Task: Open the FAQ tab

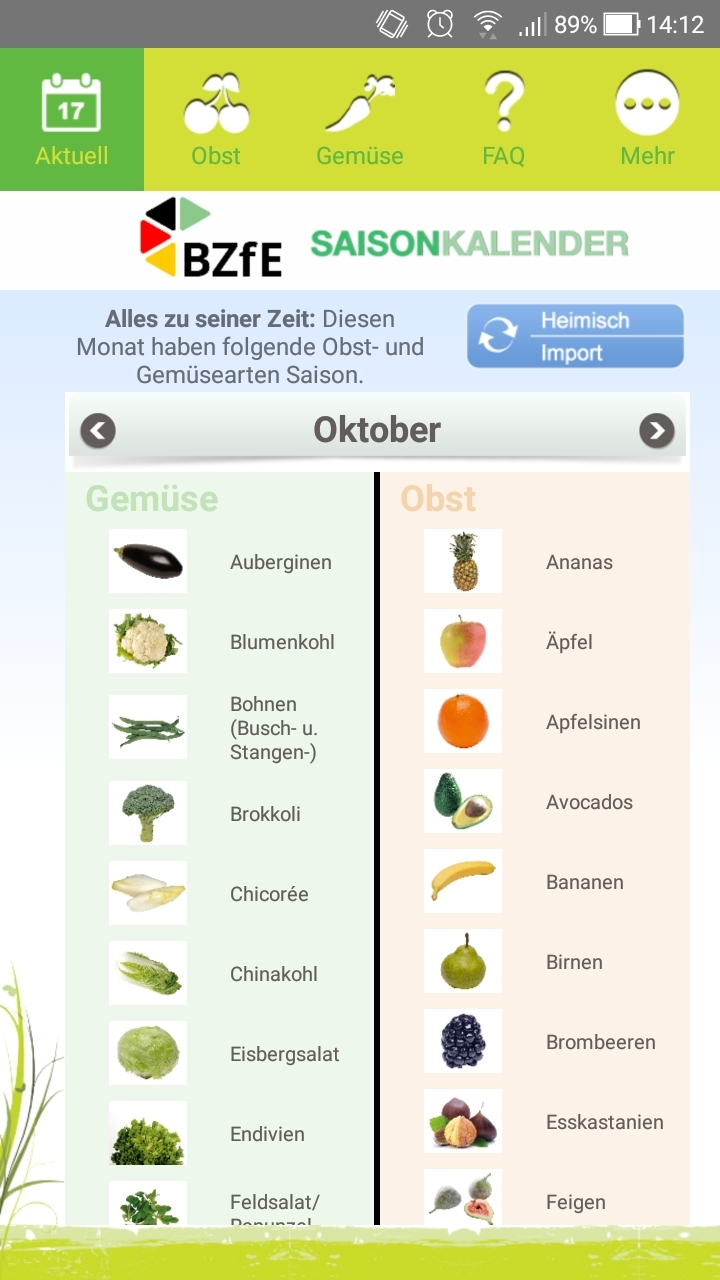Action: (504, 120)
